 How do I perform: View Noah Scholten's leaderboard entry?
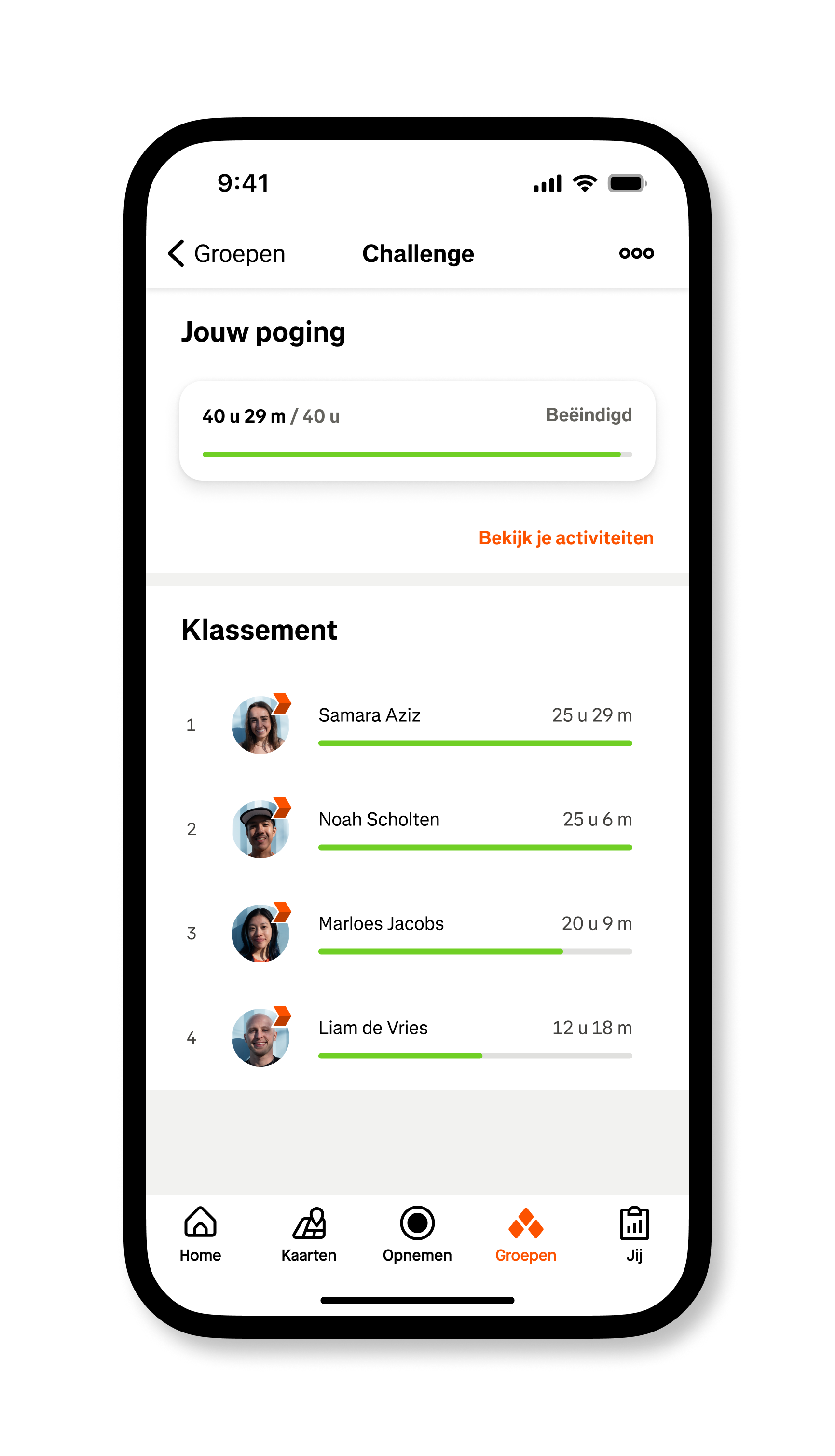[x=417, y=829]
